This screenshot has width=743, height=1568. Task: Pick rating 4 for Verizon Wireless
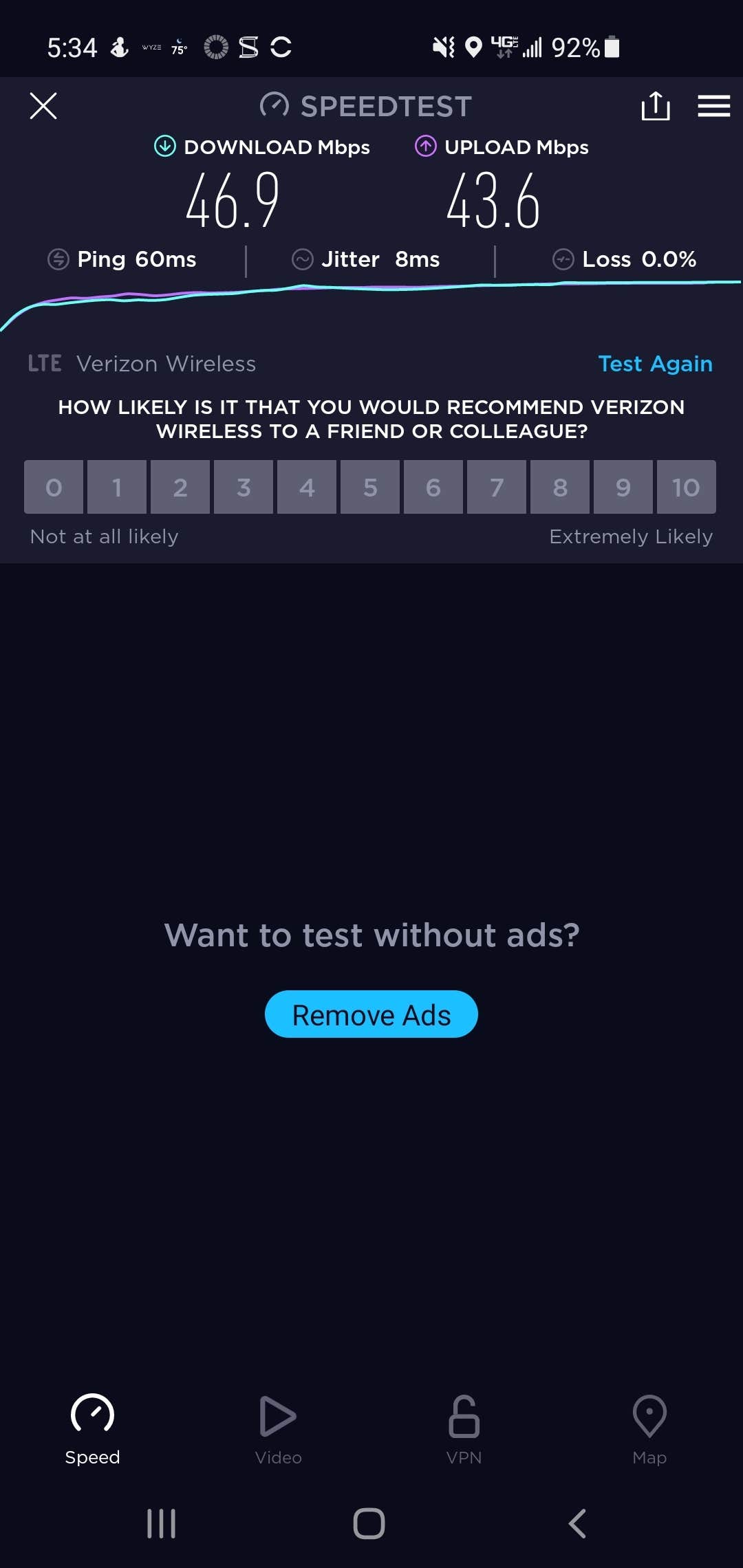pos(307,487)
